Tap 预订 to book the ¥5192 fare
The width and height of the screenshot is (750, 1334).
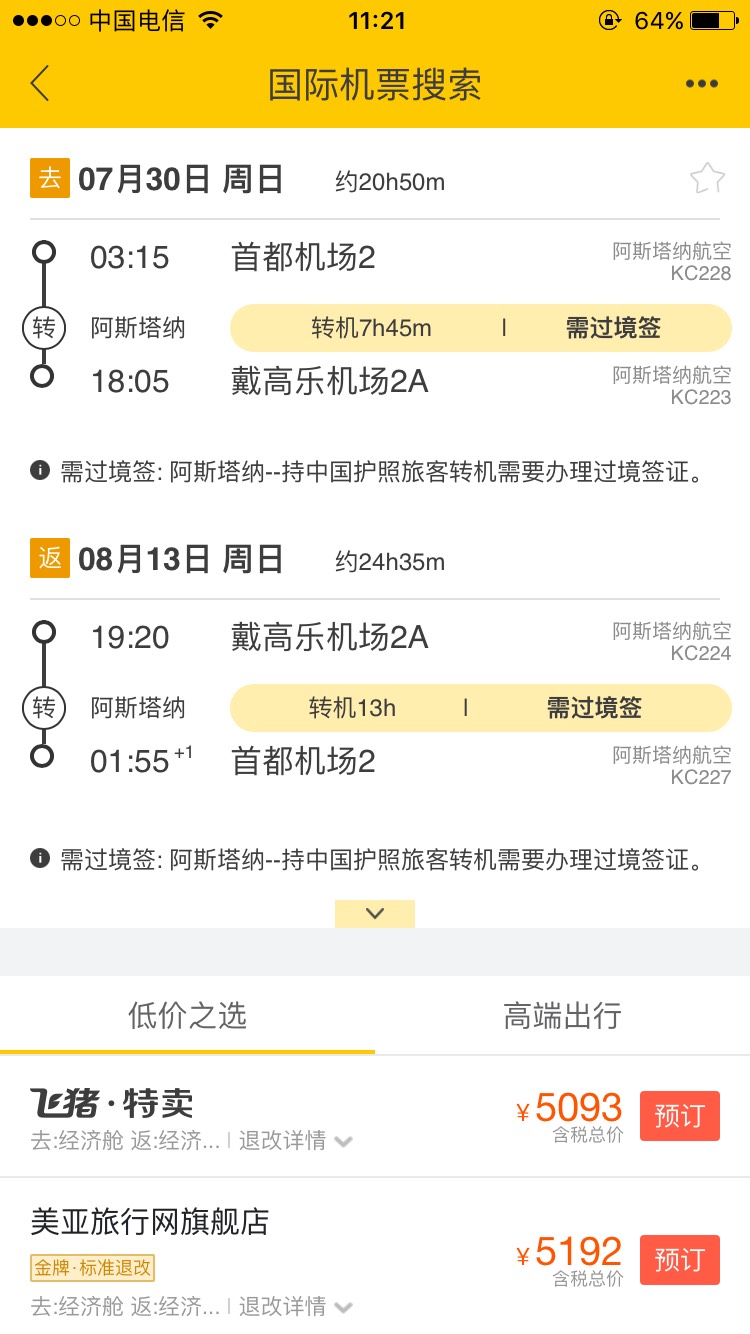(679, 1260)
